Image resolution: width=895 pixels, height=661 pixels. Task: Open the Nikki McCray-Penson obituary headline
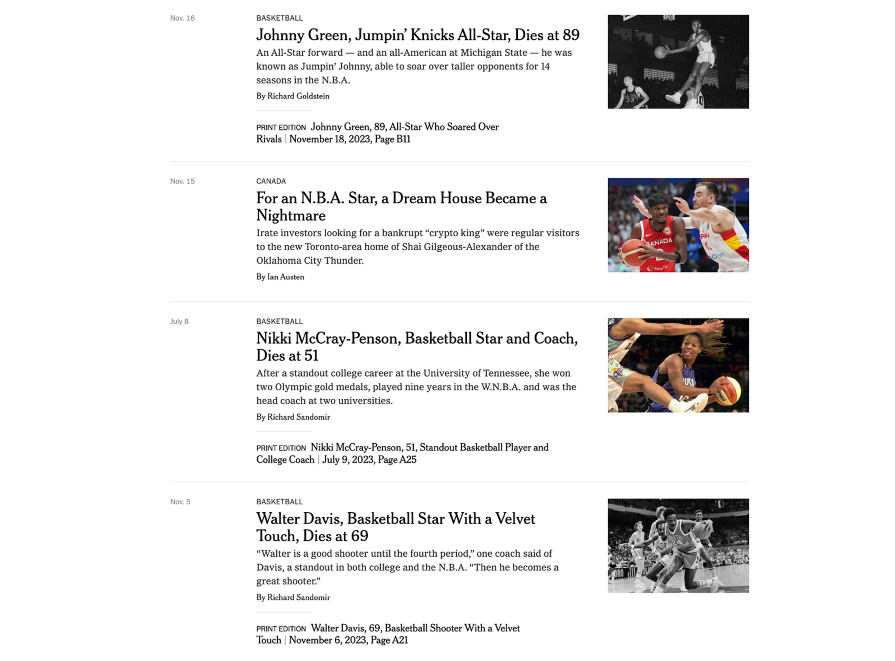(x=416, y=347)
